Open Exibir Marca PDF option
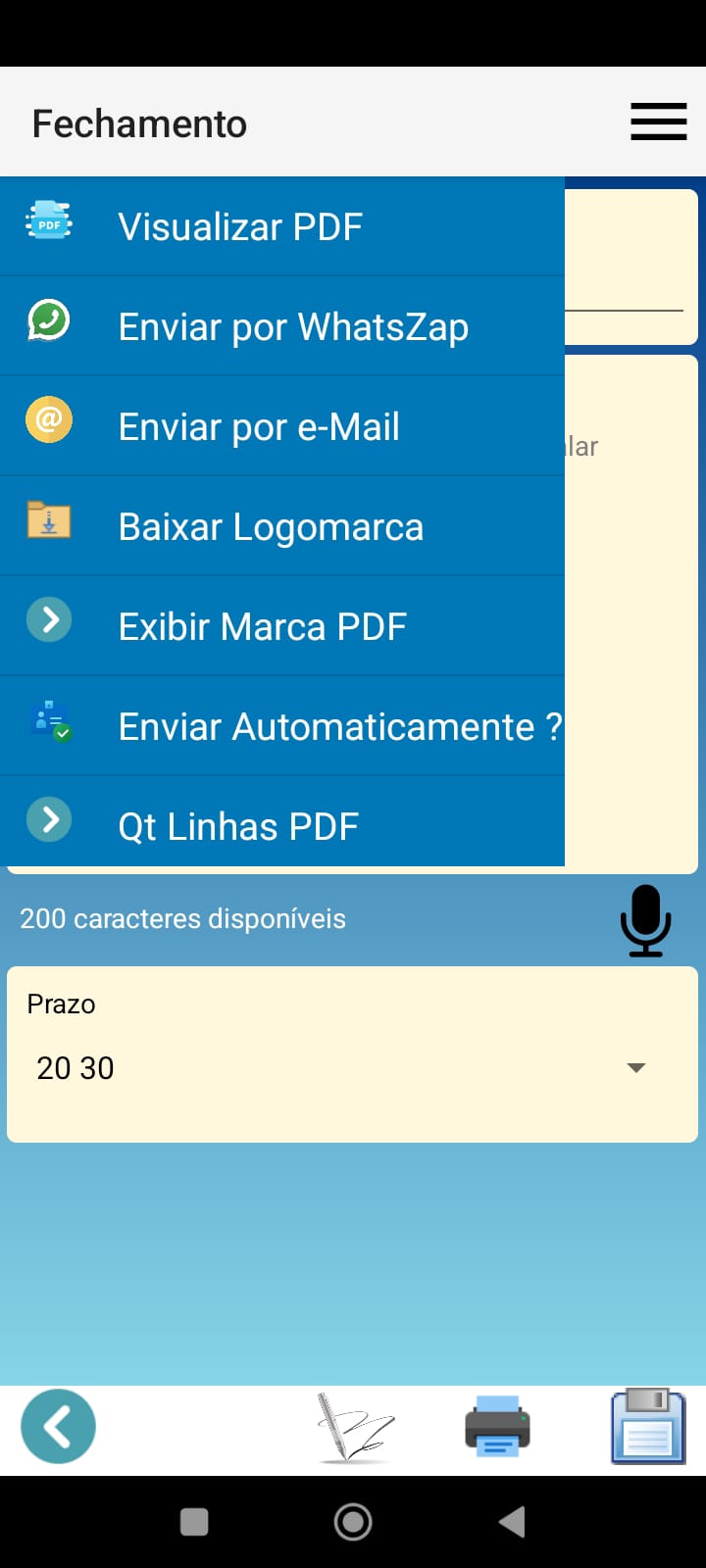706x1568 pixels. [x=282, y=626]
